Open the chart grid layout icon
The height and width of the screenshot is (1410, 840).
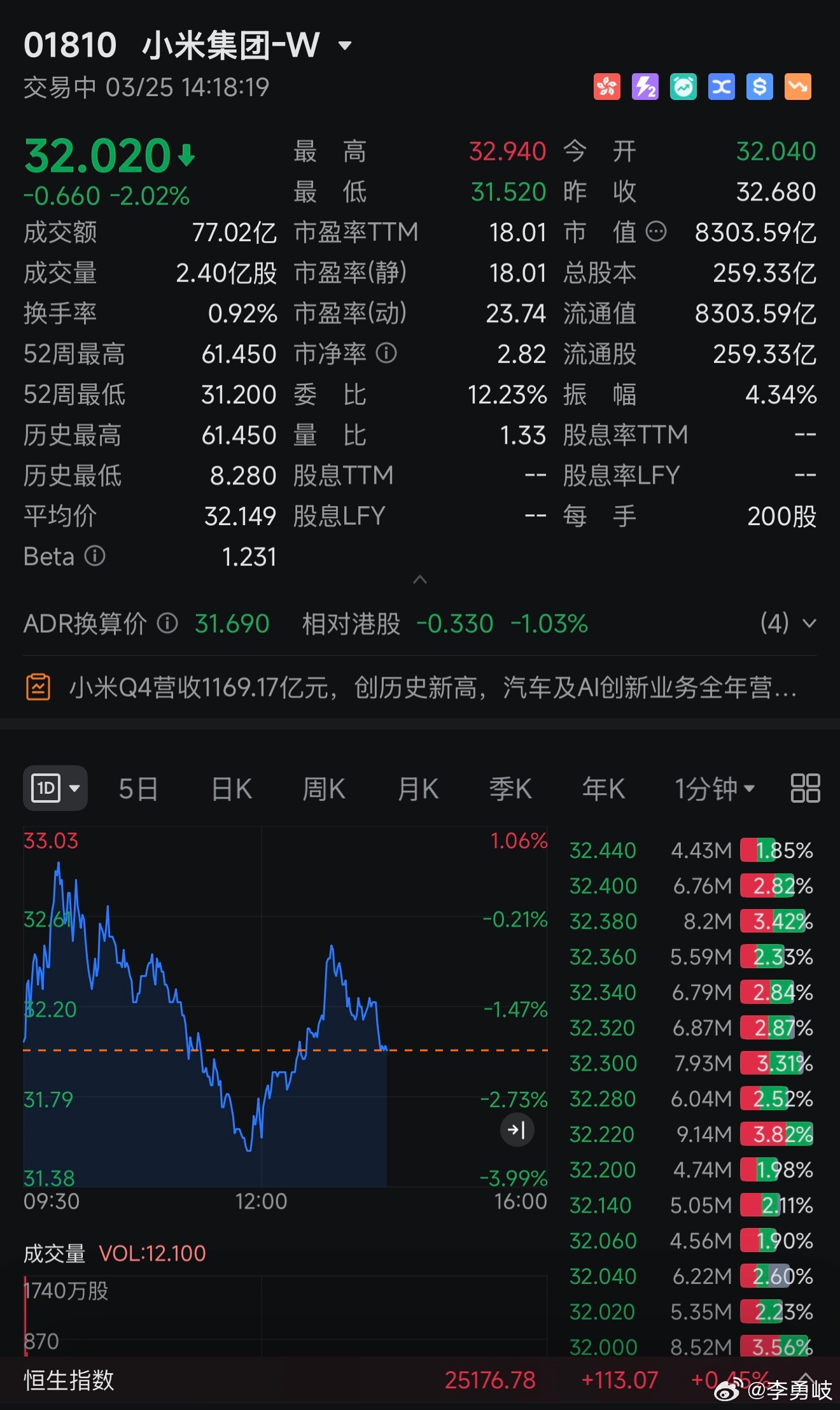[x=805, y=788]
